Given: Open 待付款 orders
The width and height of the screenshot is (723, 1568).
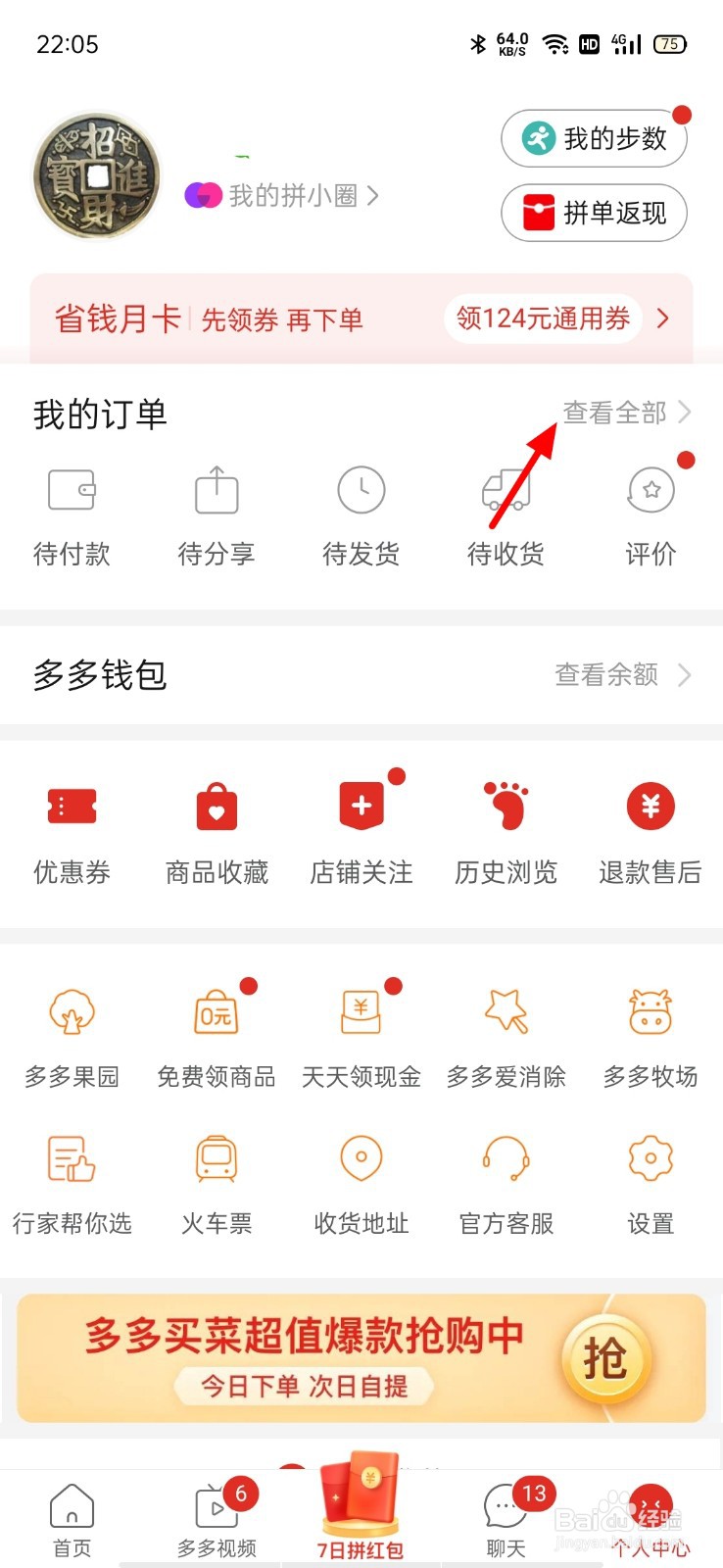Looking at the screenshot, I should point(72,517).
